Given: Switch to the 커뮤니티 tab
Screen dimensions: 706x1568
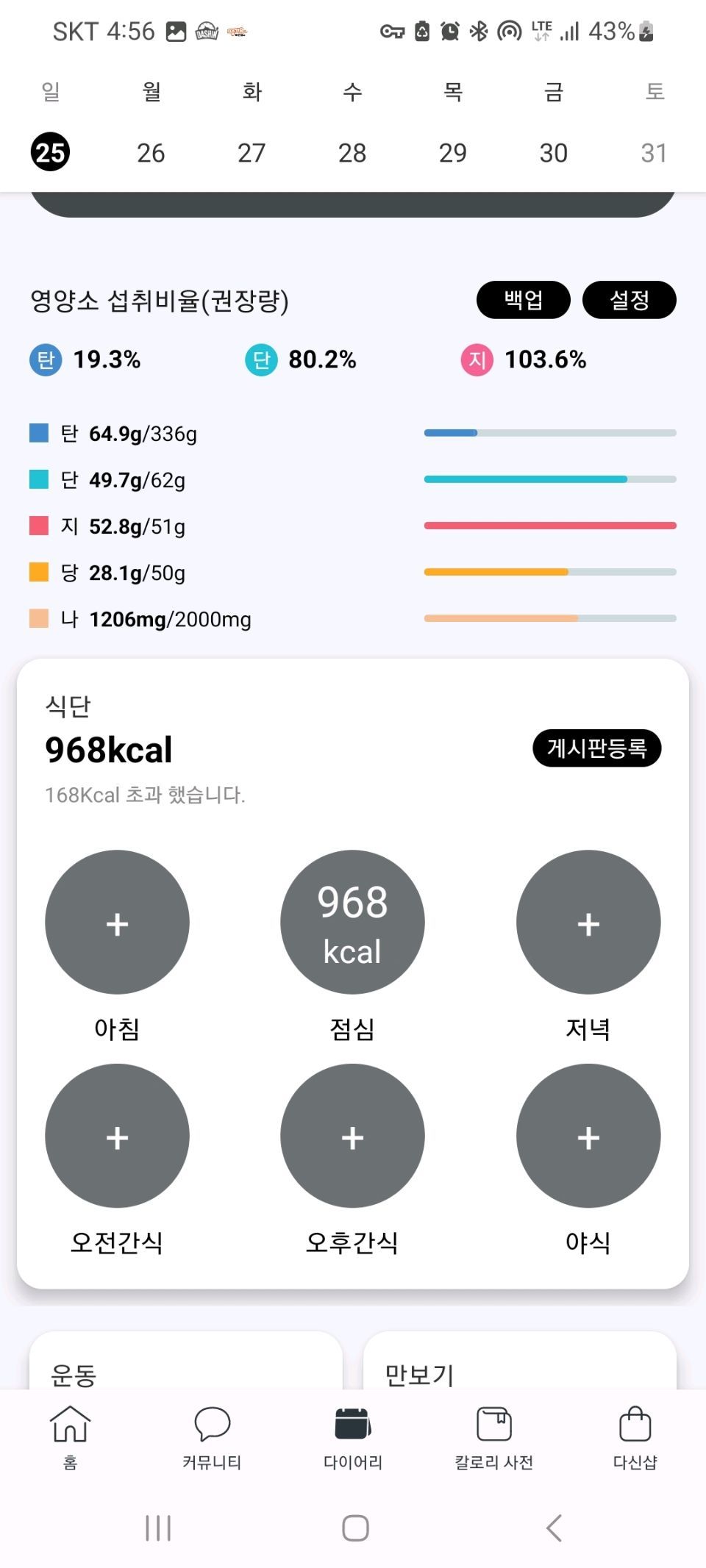Looking at the screenshot, I should pos(212,1436).
